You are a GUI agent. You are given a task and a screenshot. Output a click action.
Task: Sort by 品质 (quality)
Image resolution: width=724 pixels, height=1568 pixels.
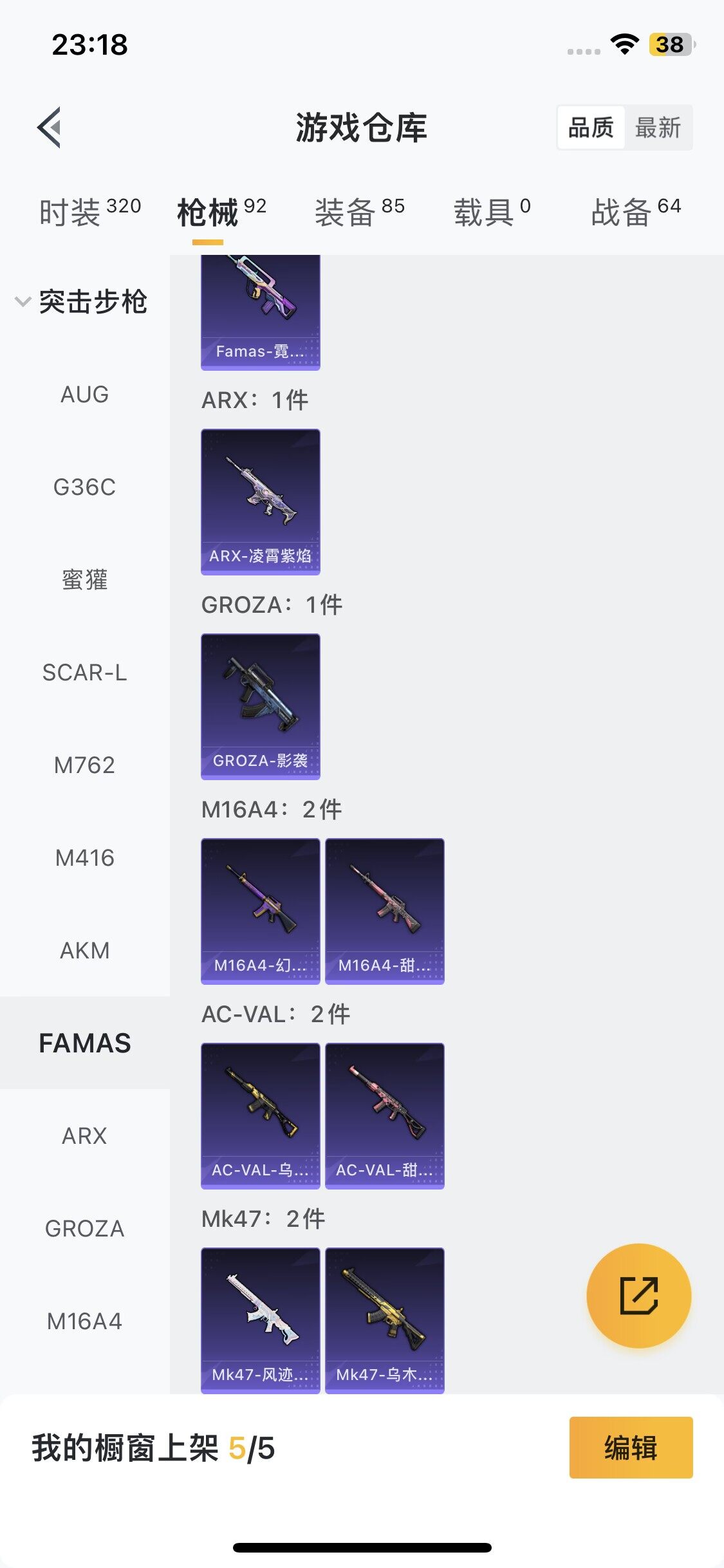tap(591, 128)
